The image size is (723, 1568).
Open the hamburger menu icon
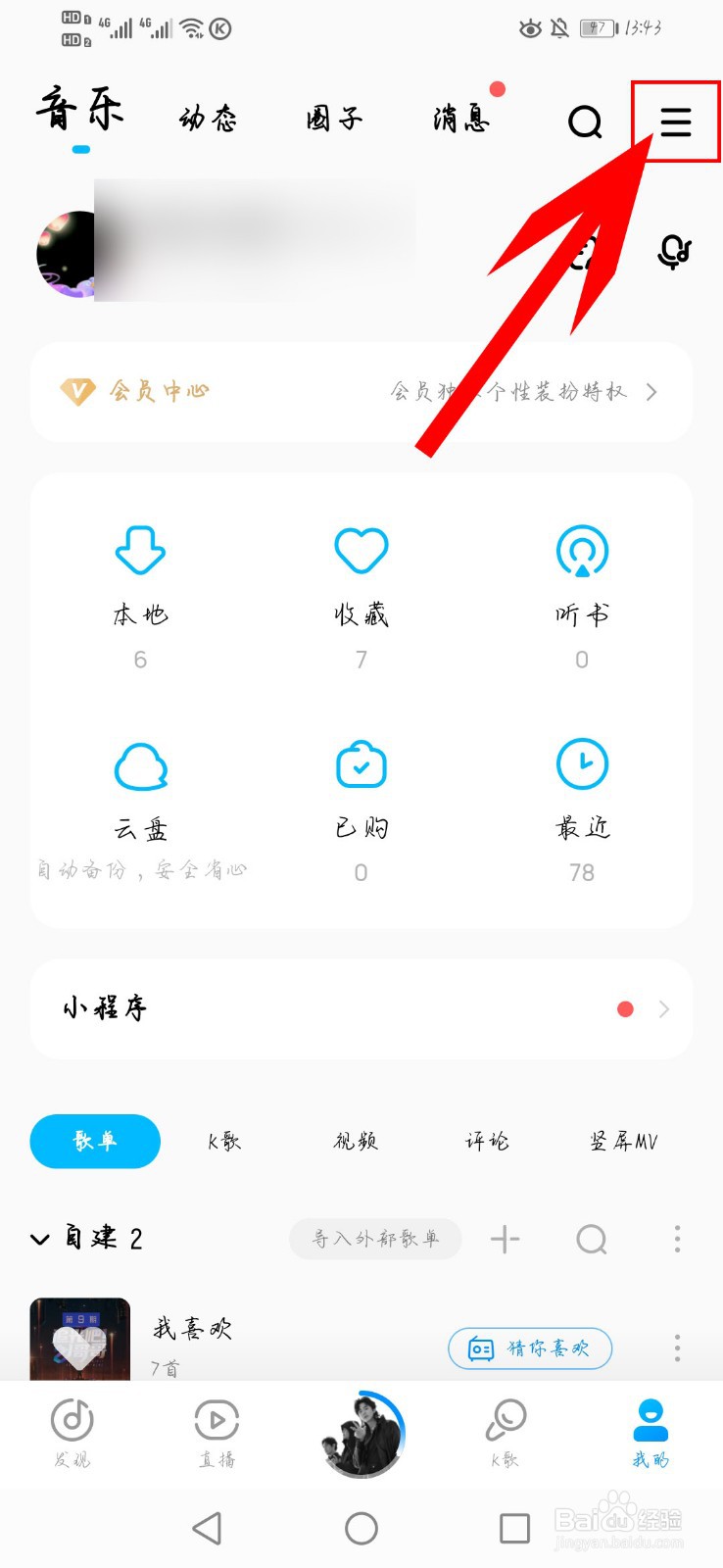(676, 122)
